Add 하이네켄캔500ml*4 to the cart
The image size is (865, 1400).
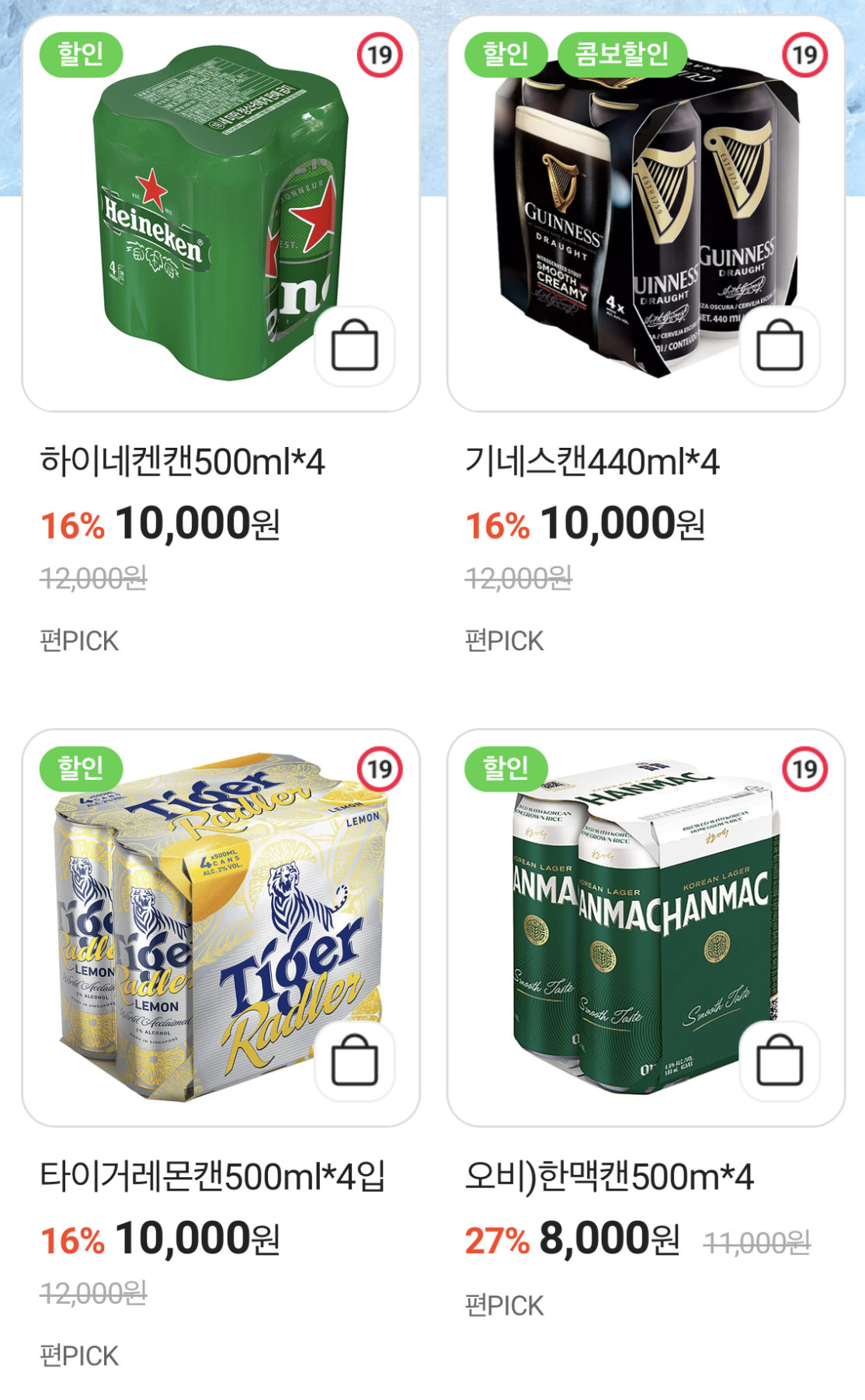[x=355, y=346]
